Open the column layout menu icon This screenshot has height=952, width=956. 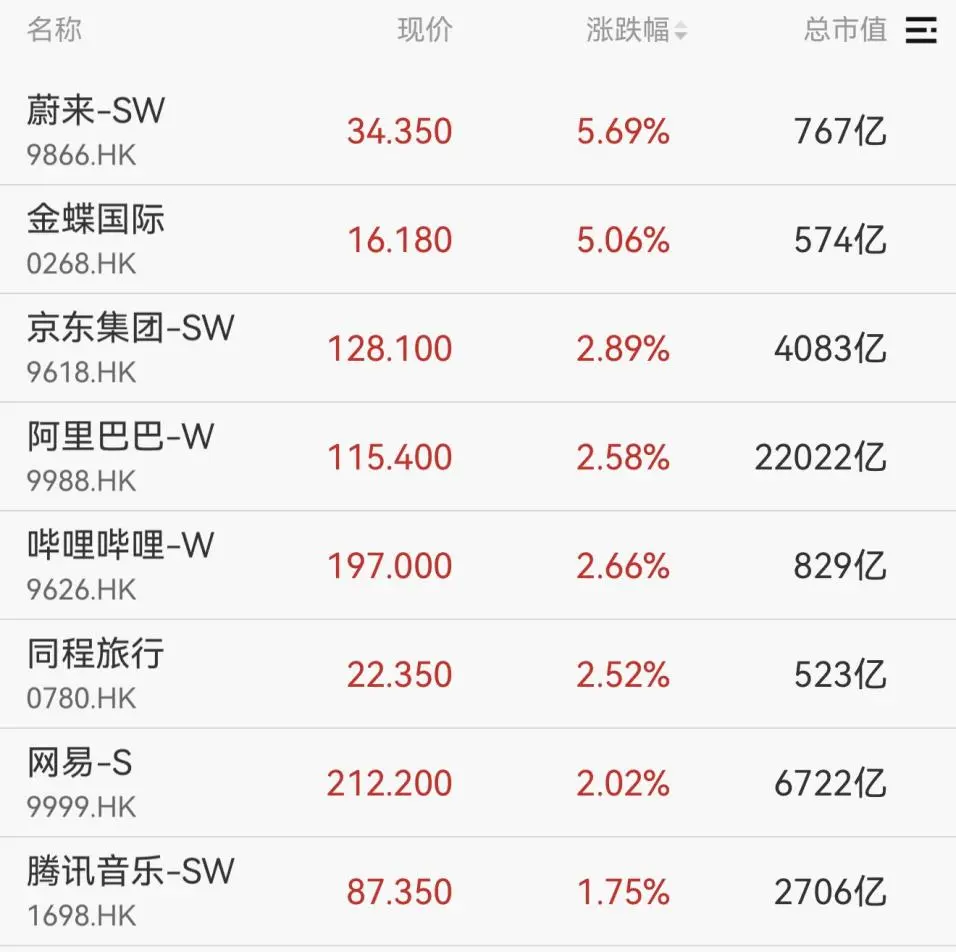point(921,31)
